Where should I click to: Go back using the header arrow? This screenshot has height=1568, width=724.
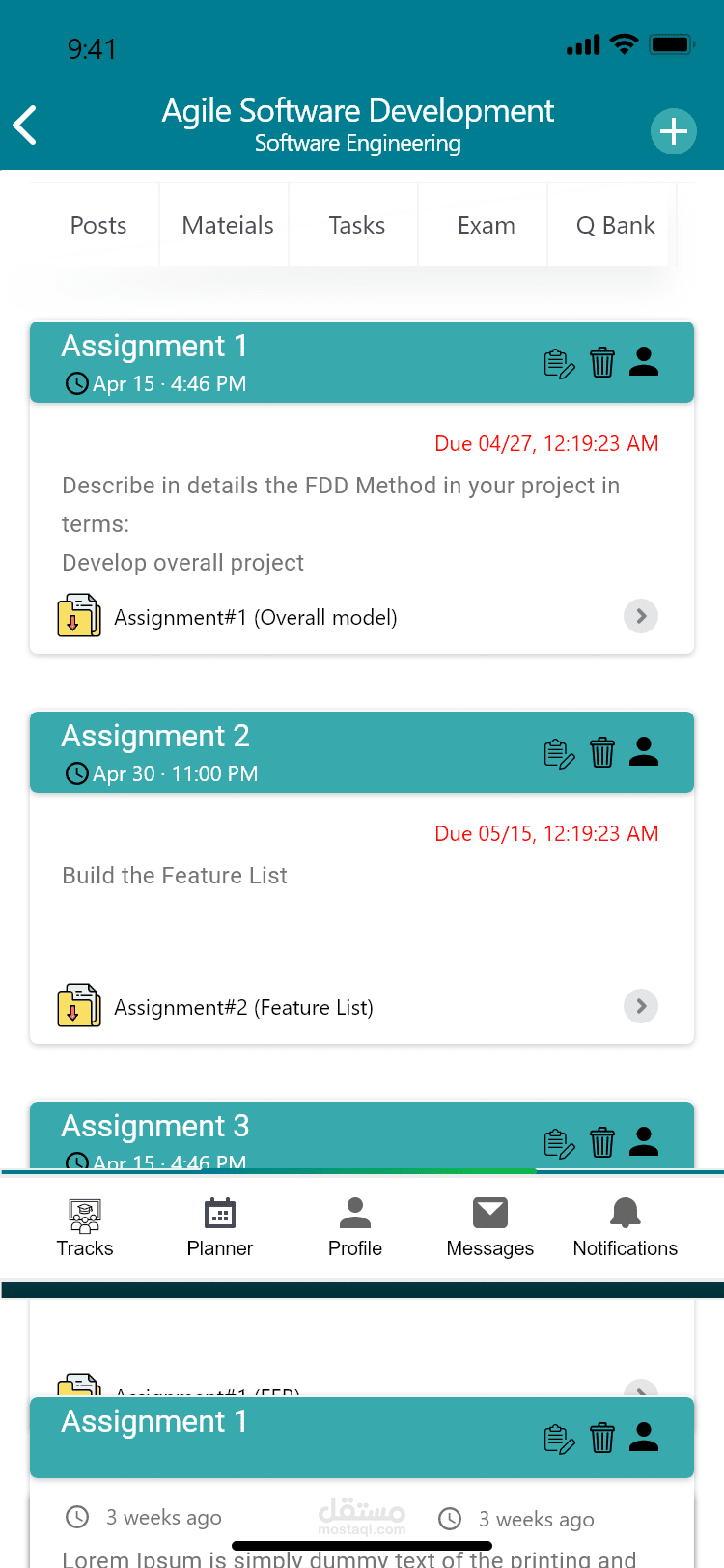pyautogui.click(x=26, y=126)
